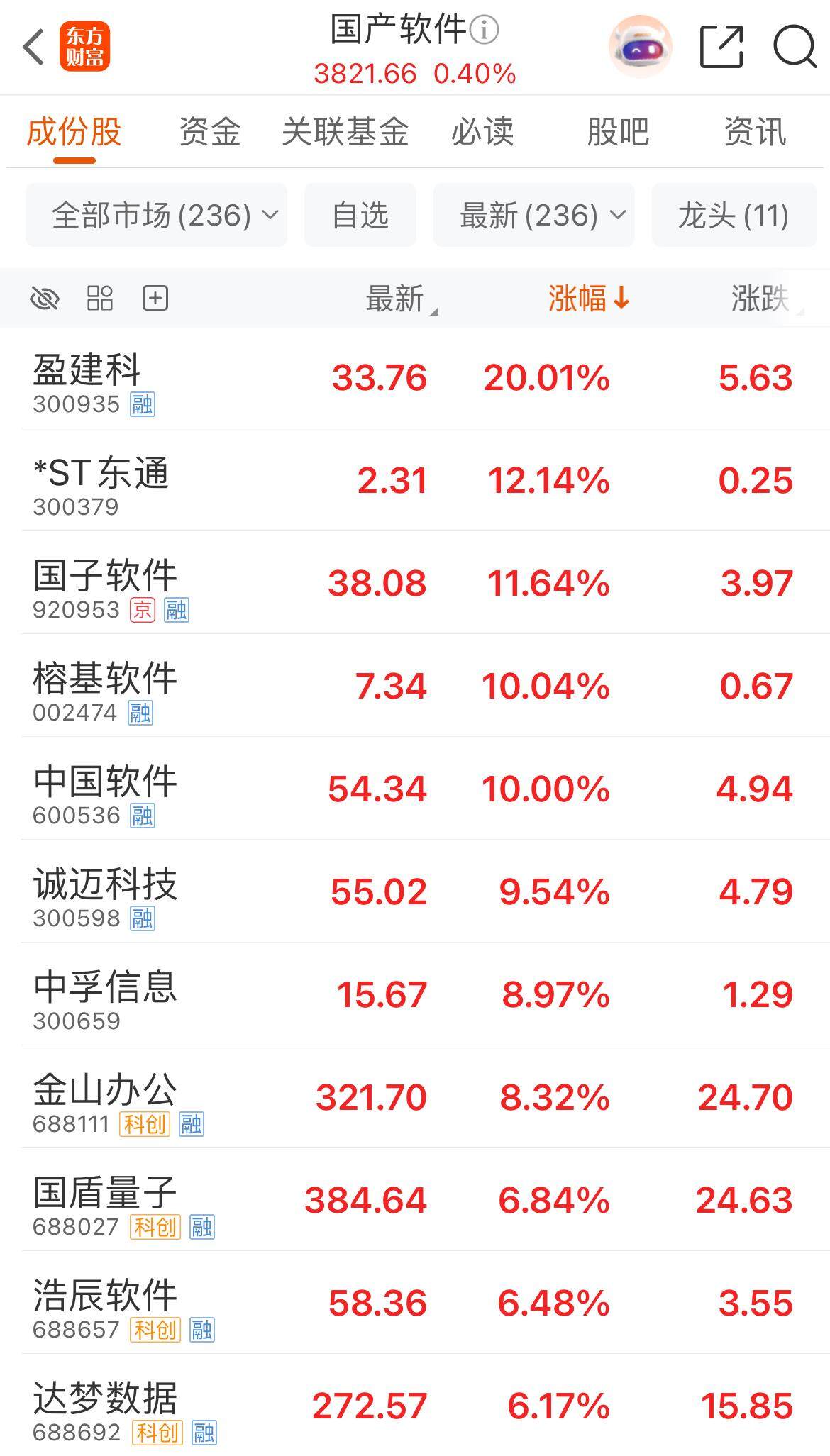Viewport: 830px width, 1456px height.
Task: Go back using the top-left arrow
Action: pos(33,48)
